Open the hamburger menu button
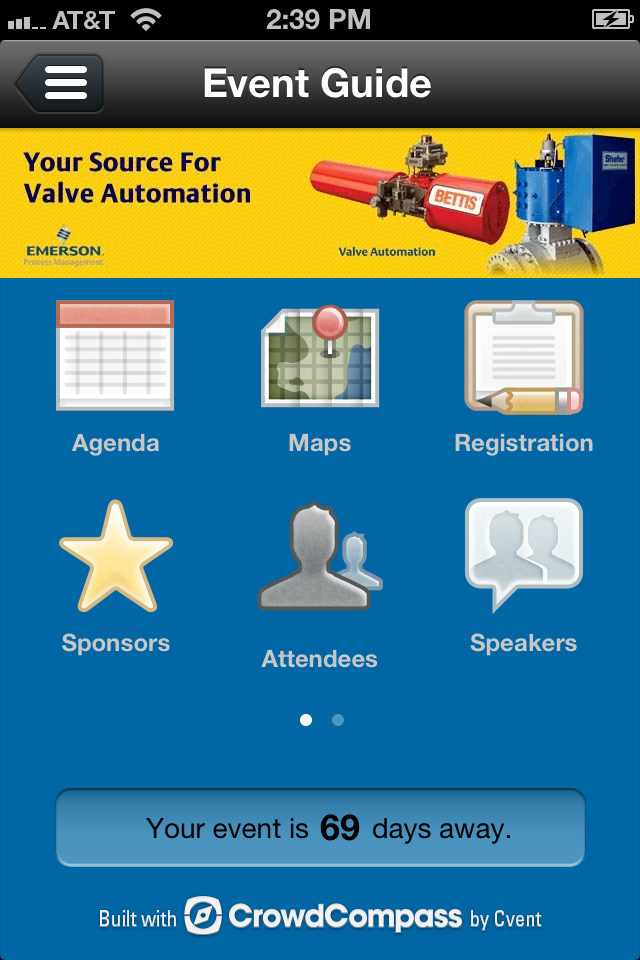 point(62,83)
